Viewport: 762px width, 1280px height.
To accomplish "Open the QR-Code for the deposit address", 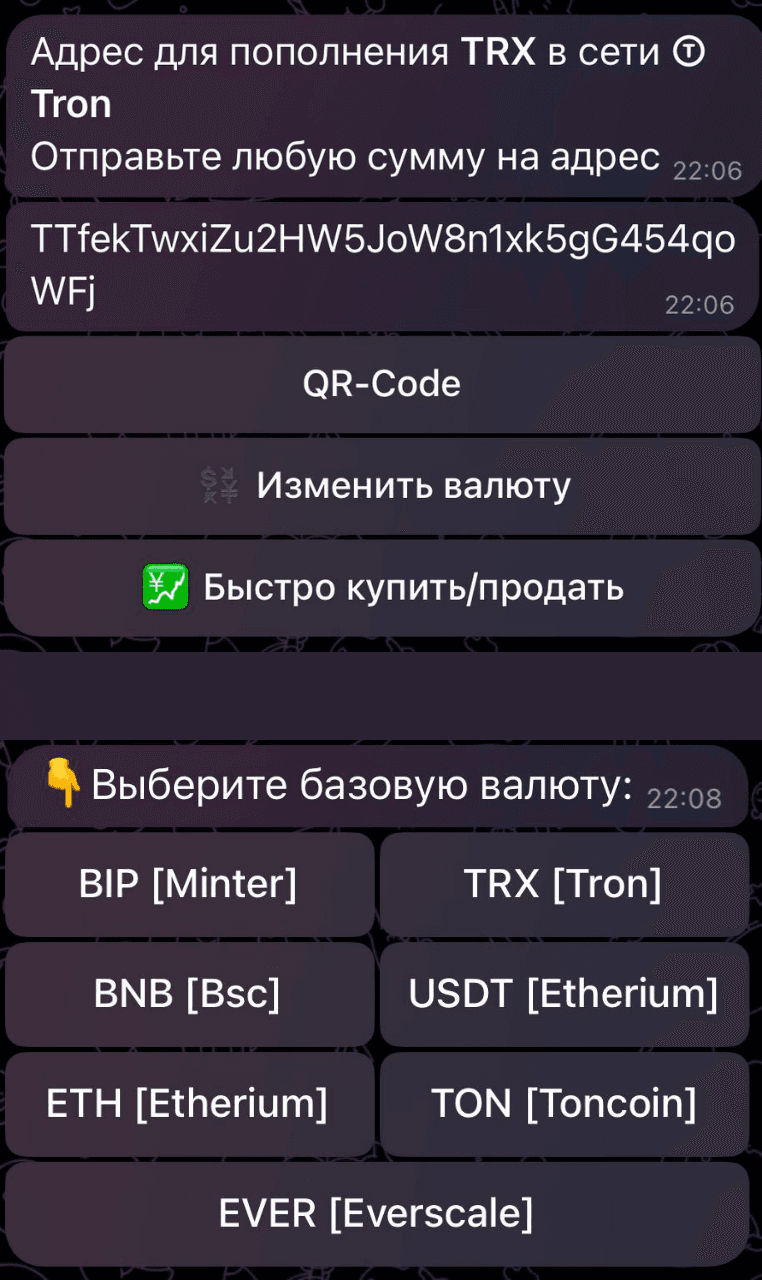I will pos(381,384).
